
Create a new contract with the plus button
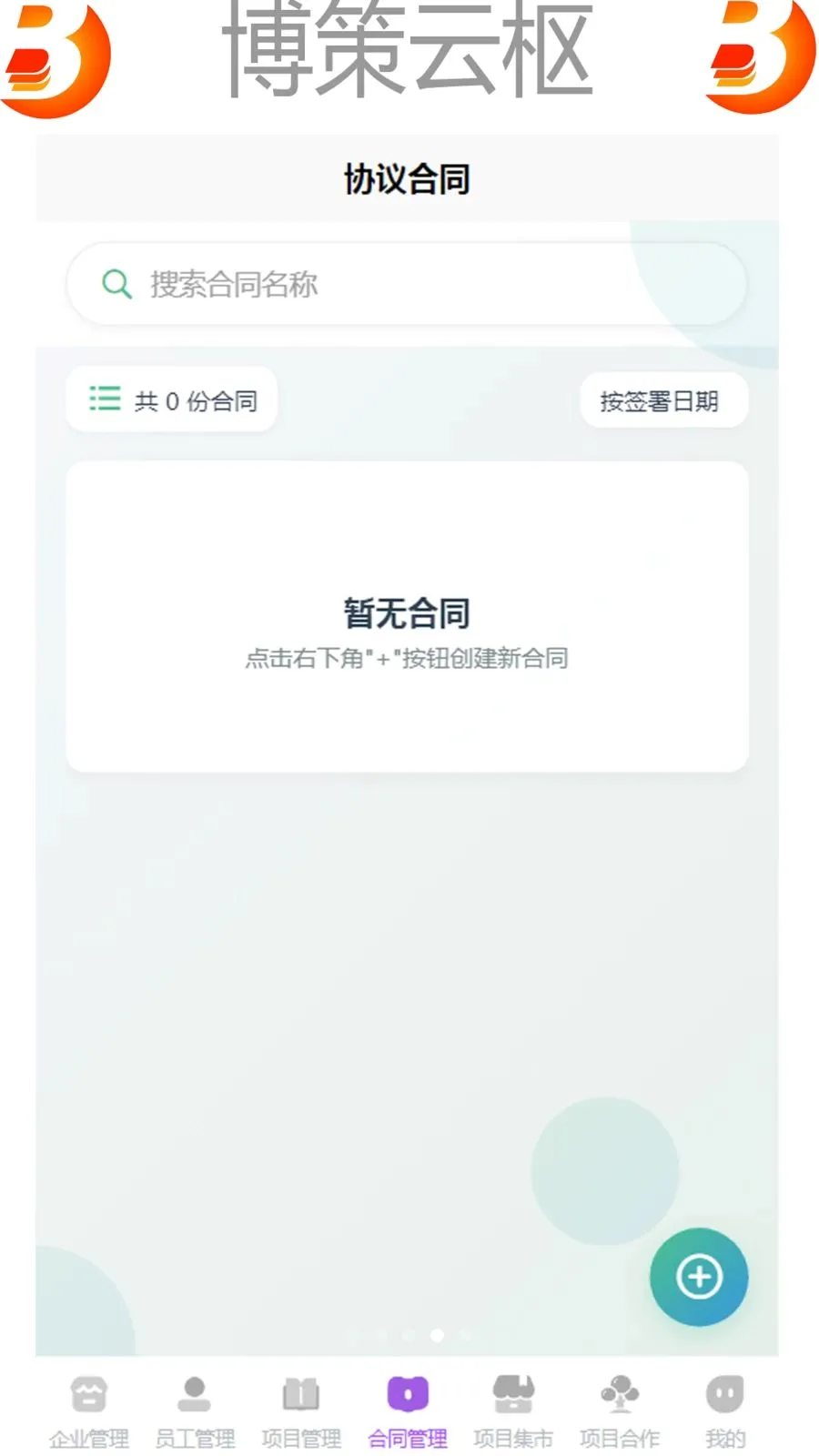point(699,1277)
